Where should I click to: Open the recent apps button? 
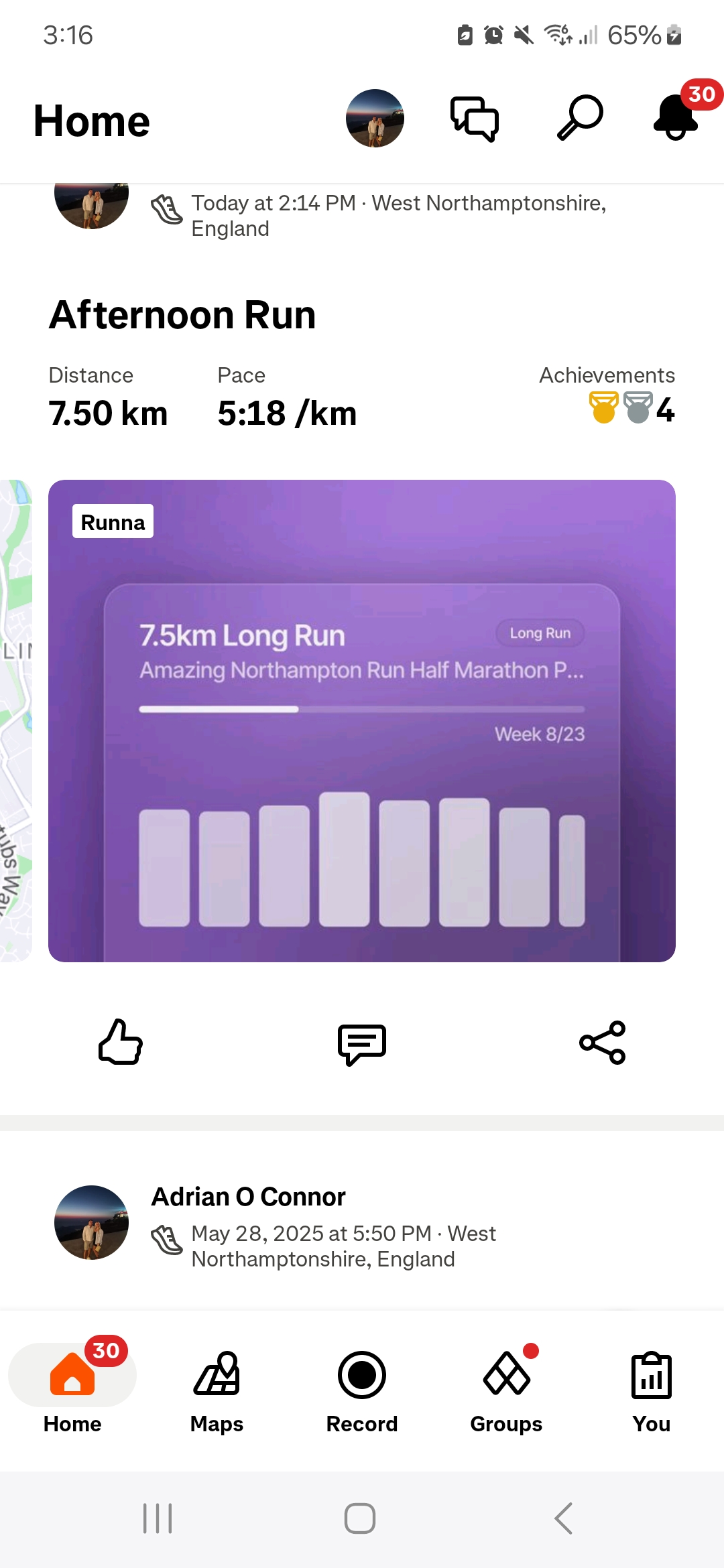click(158, 1518)
